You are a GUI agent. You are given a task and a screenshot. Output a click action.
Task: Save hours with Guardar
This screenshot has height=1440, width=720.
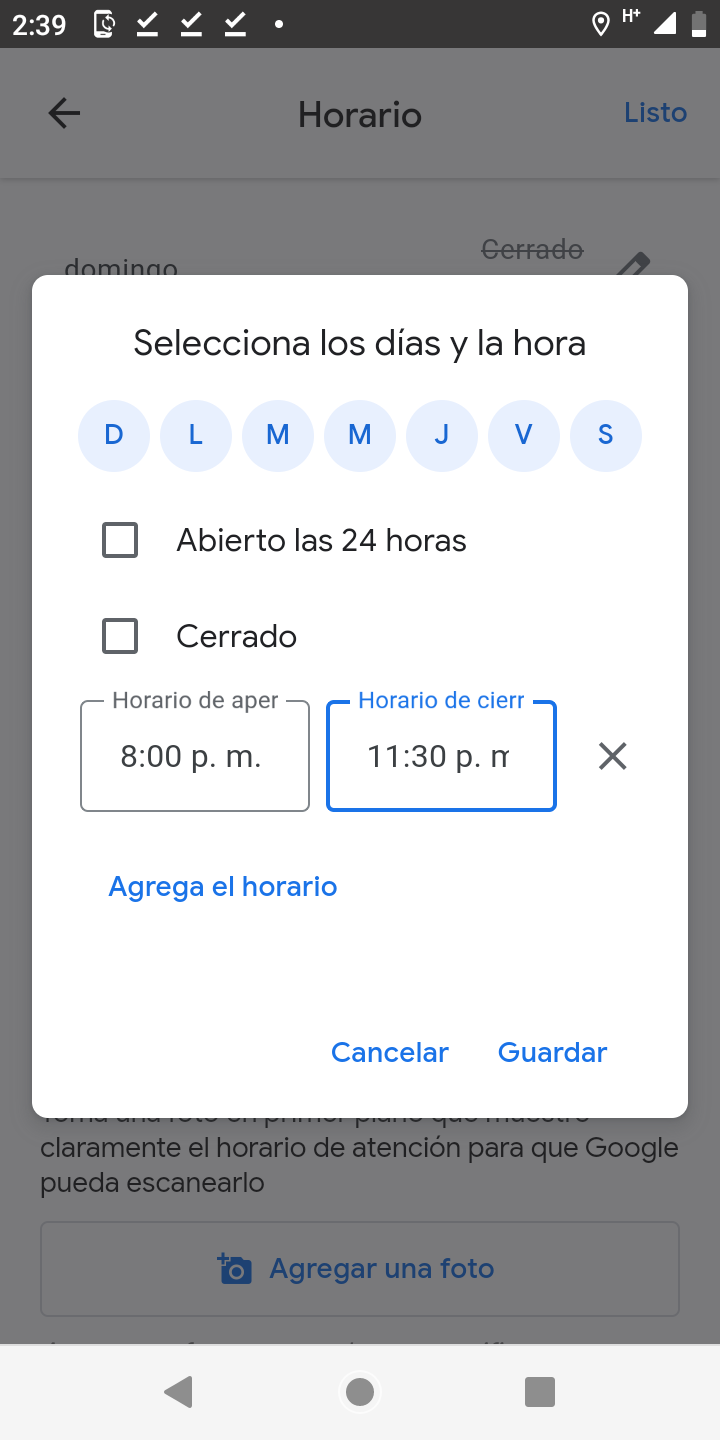tap(552, 1052)
